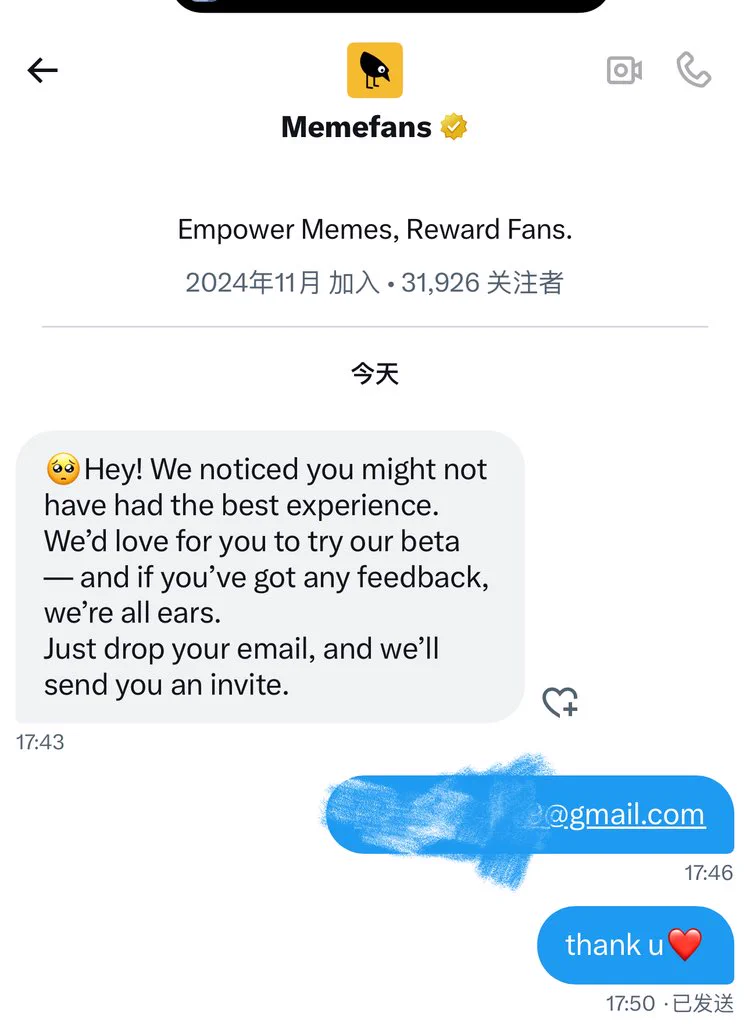This screenshot has height=1024, width=750.
Task: Open the gmail.com email link
Action: (624, 814)
